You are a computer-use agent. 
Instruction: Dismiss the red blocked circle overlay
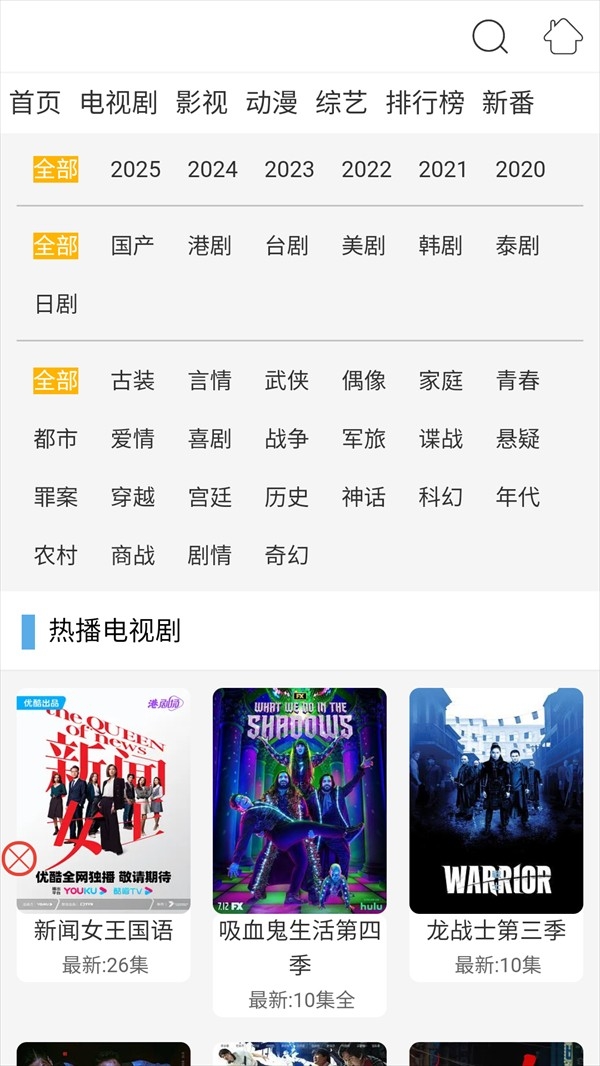[x=18, y=858]
